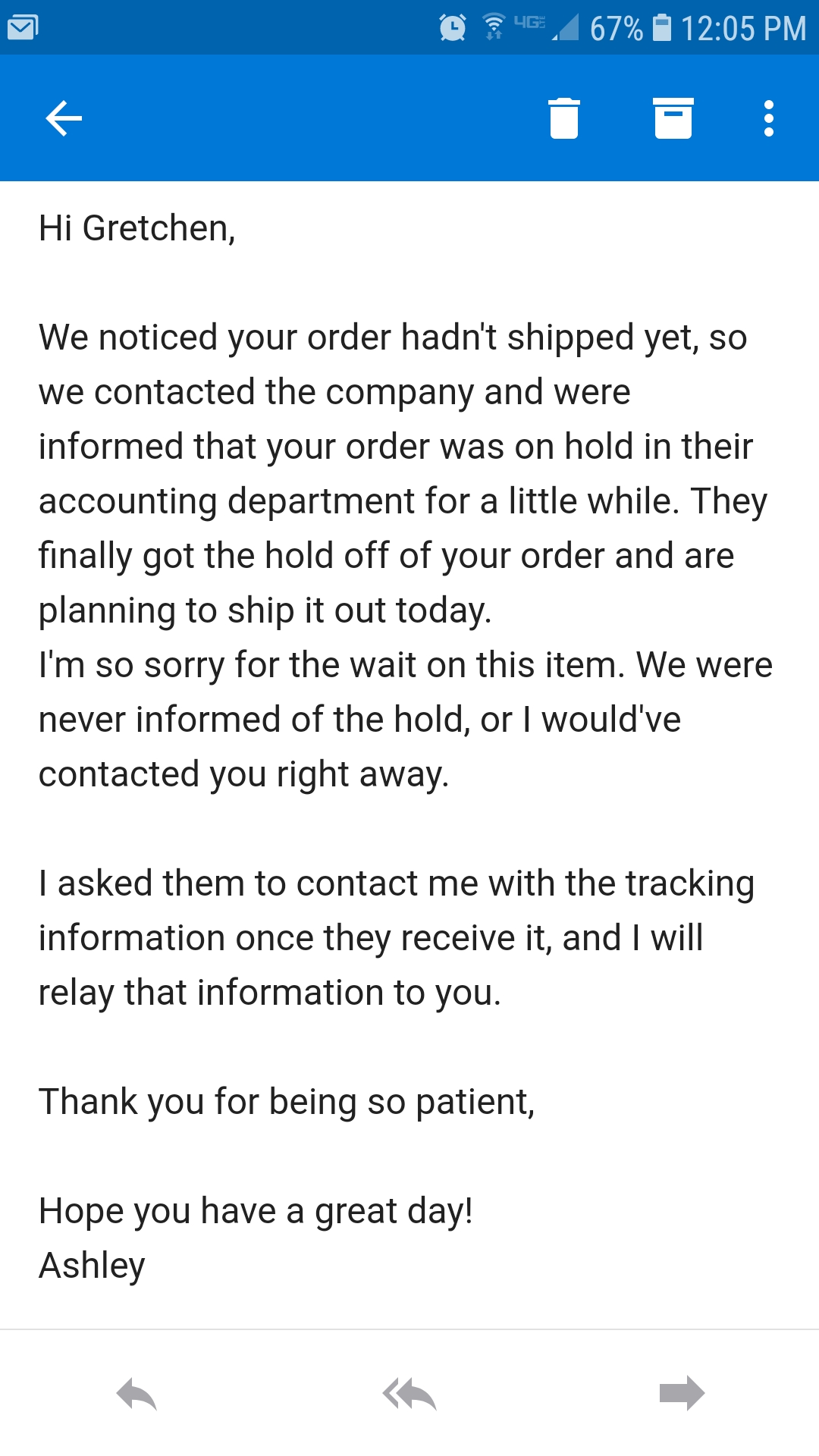The width and height of the screenshot is (819, 1456).
Task: Forward this email
Action: [682, 1393]
